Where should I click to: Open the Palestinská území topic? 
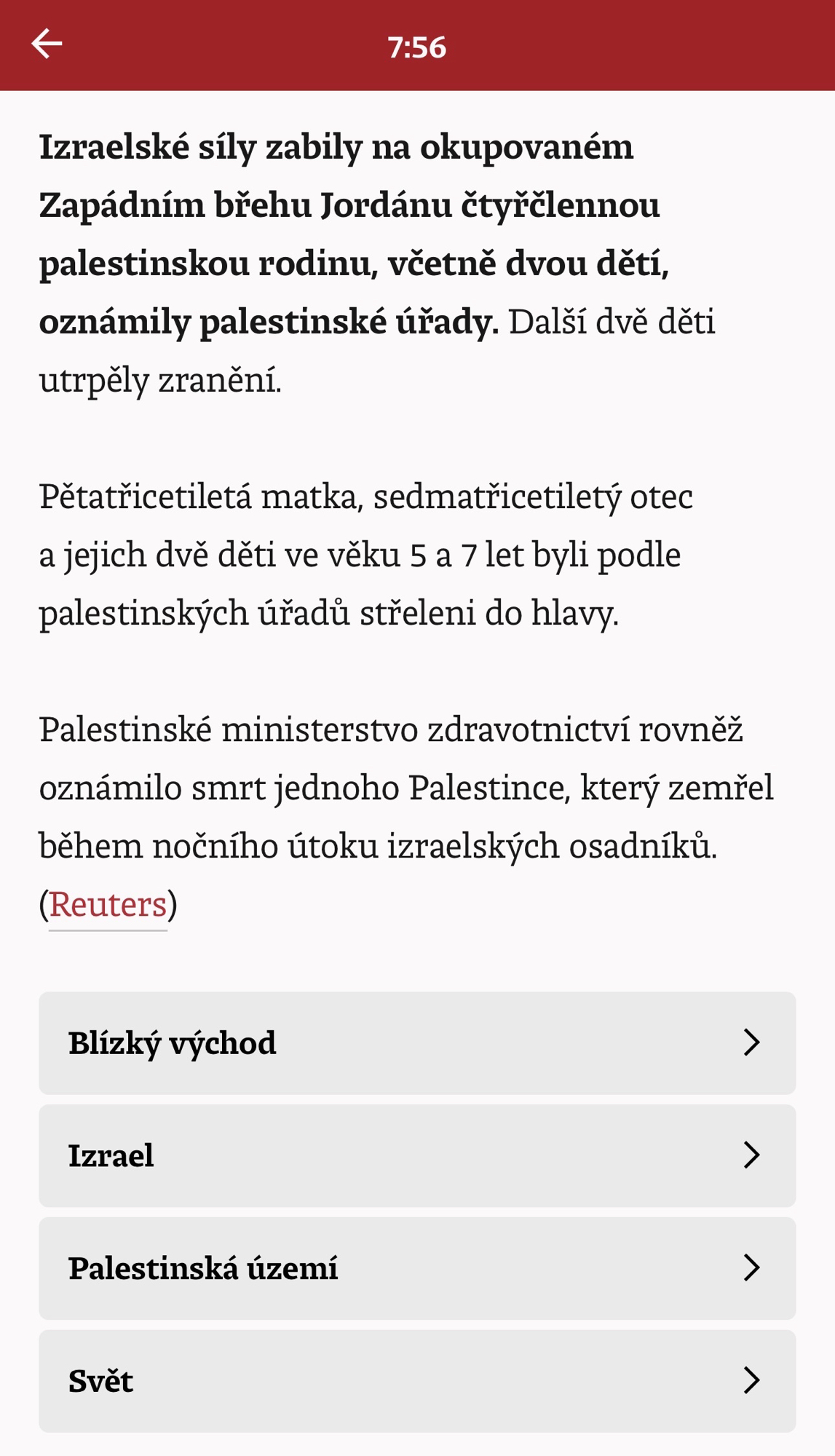point(416,1268)
